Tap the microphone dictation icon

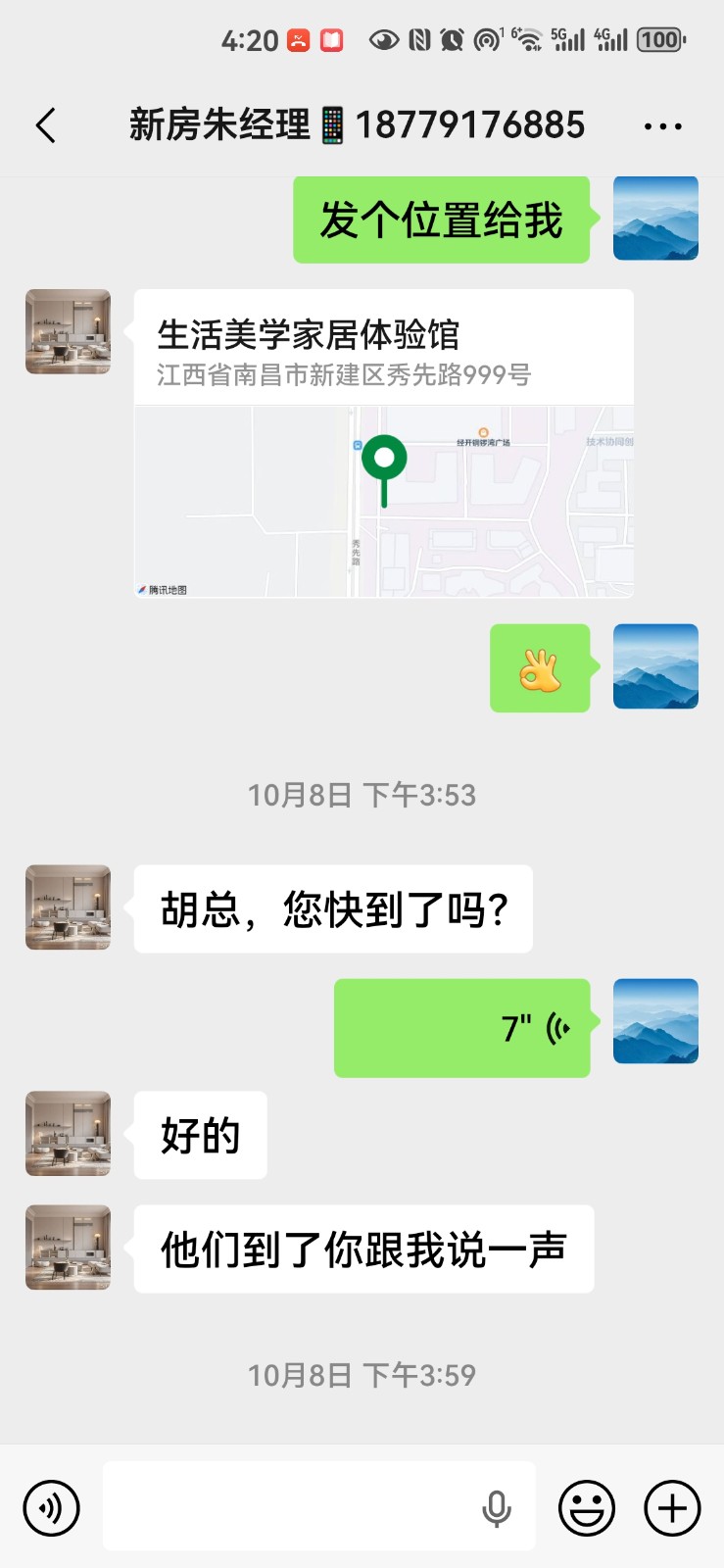497,1508
